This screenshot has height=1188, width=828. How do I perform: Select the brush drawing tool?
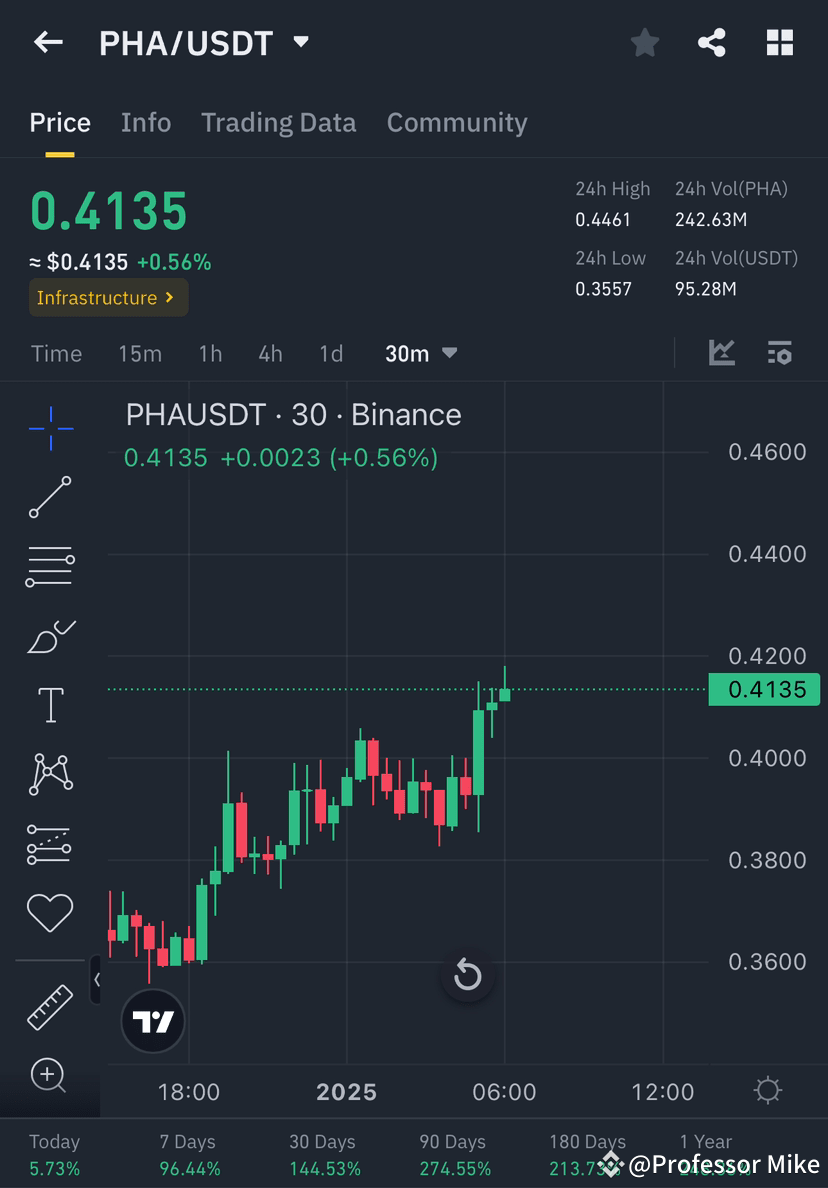(49, 637)
